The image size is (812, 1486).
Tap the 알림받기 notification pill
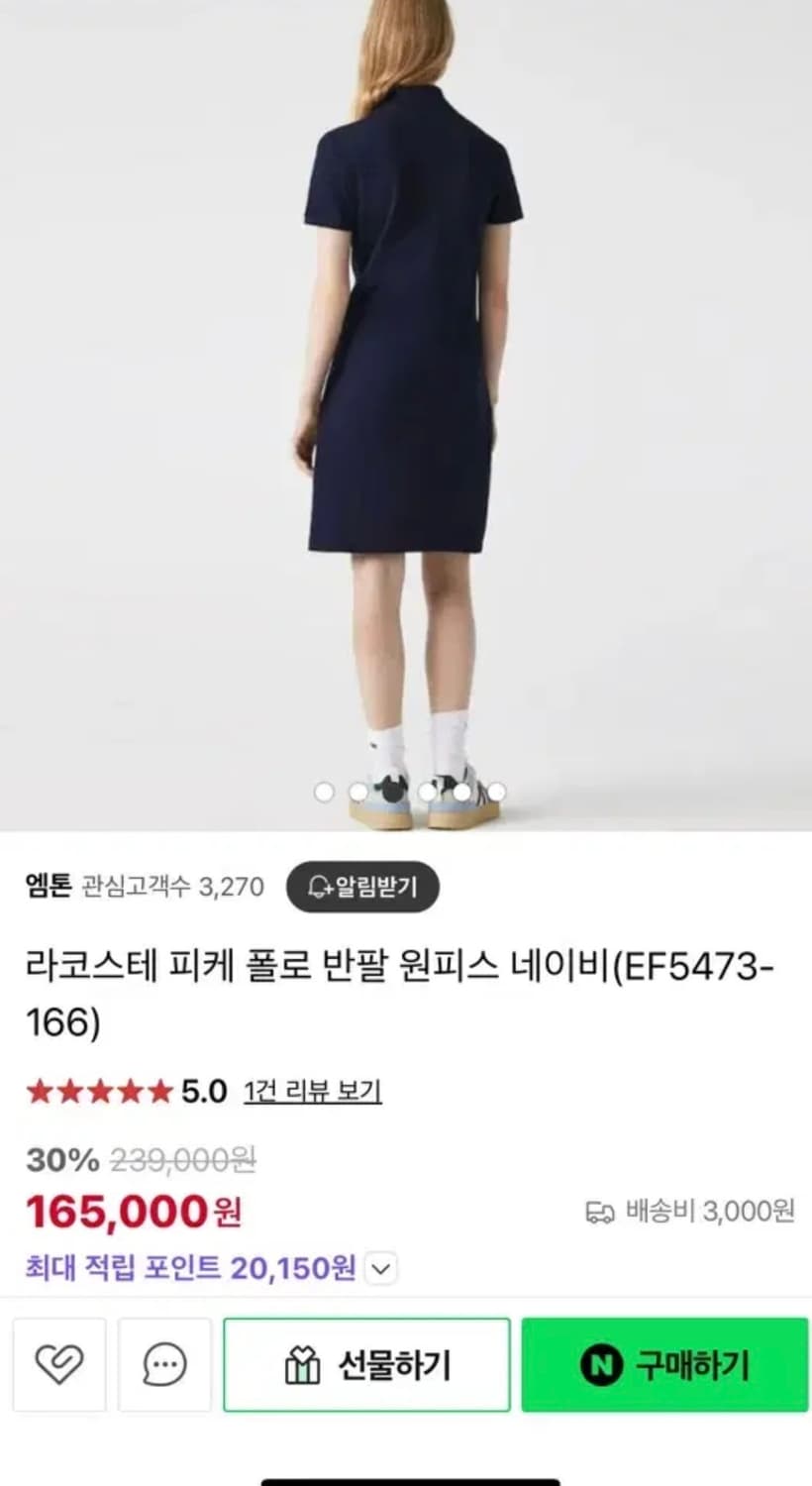361,887
